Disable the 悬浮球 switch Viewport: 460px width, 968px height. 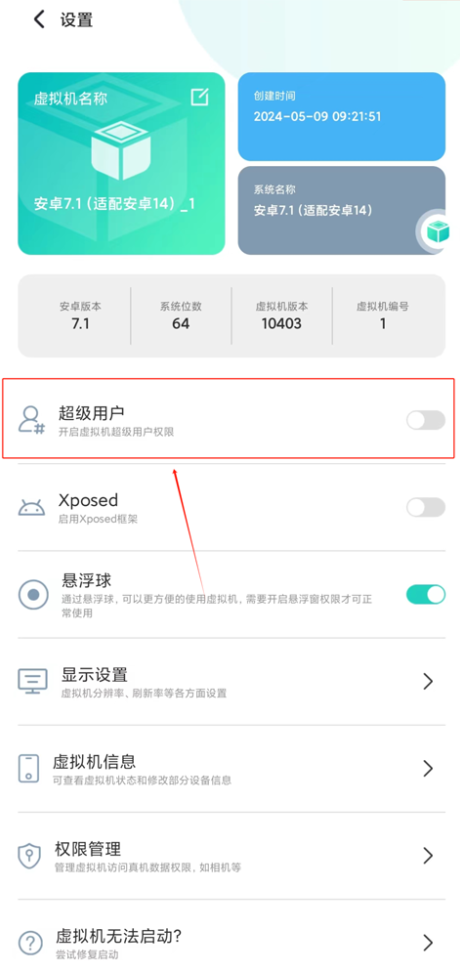pos(425,595)
